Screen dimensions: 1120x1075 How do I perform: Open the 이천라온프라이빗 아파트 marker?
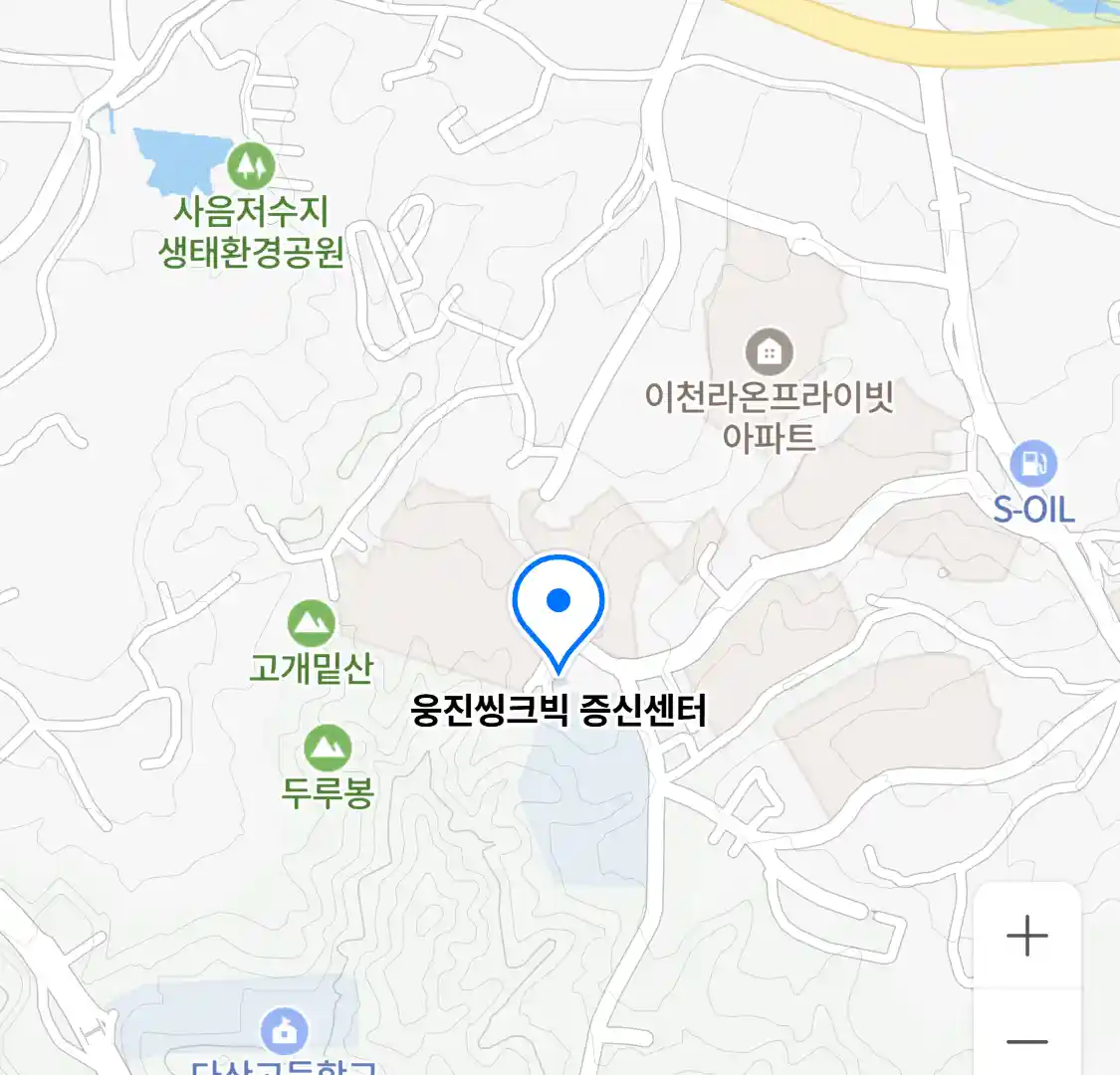pyautogui.click(x=769, y=351)
